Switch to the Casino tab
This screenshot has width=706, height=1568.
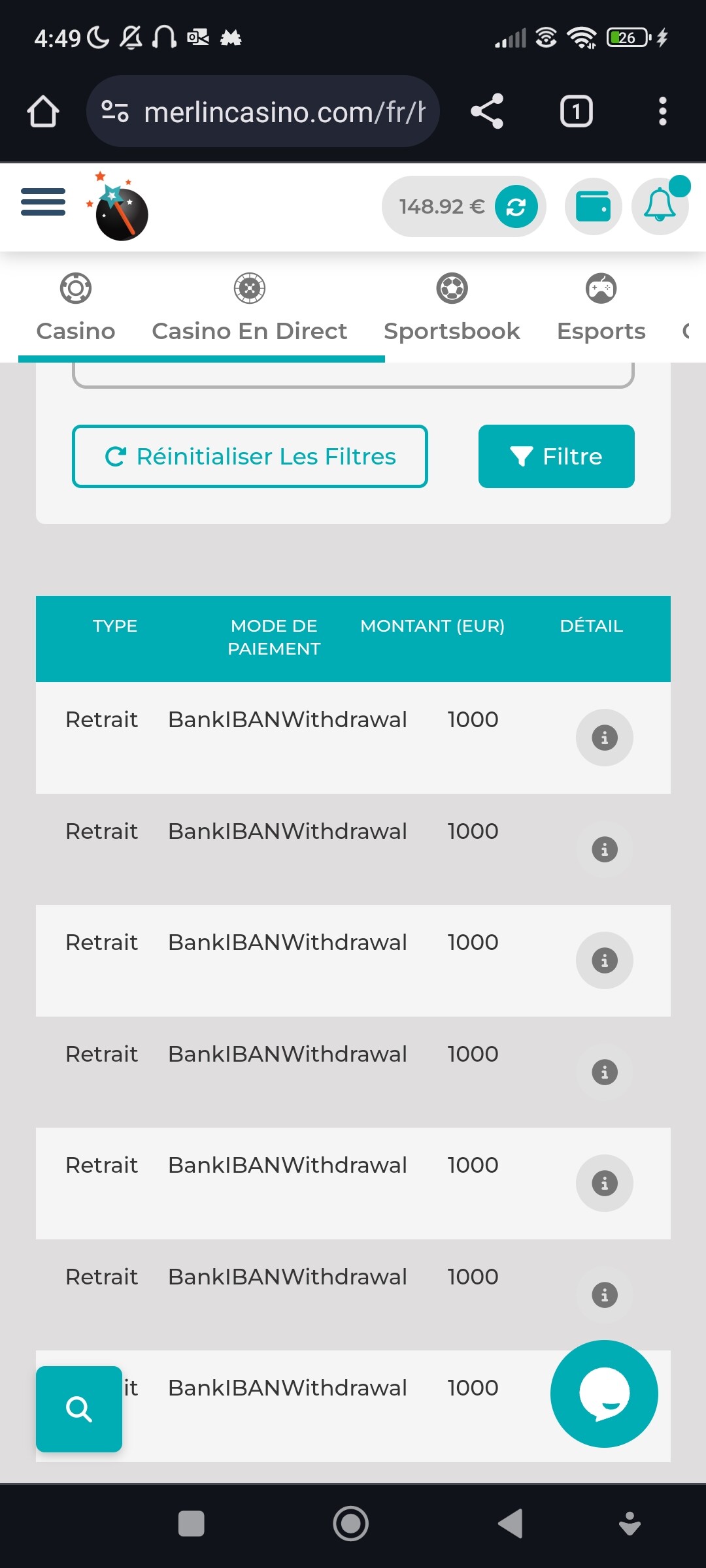pos(76,308)
